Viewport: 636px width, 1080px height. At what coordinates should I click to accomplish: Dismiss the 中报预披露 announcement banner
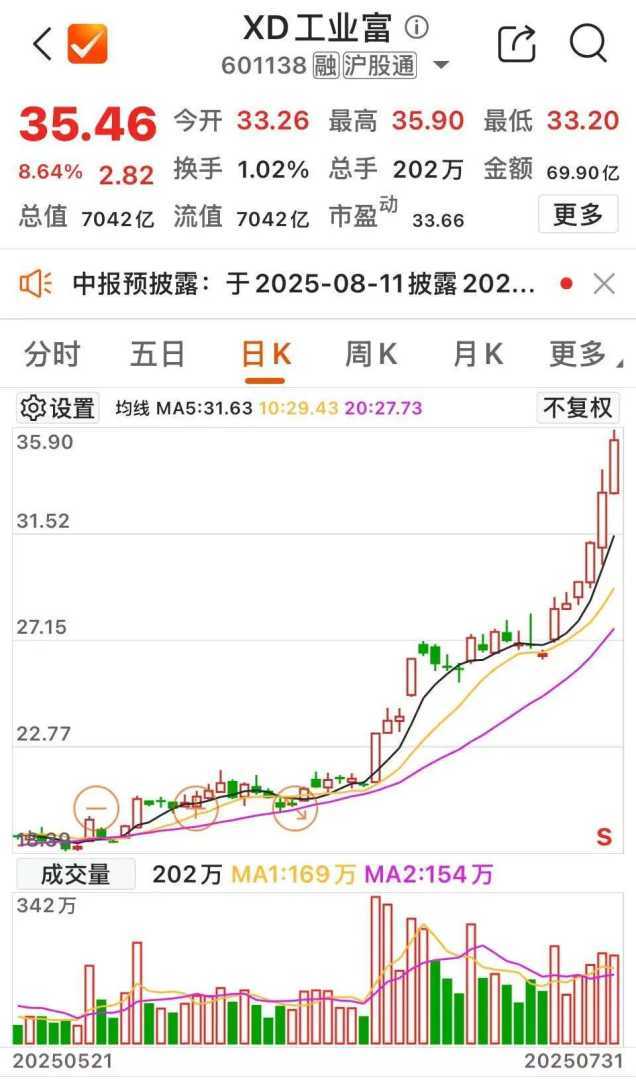(604, 285)
